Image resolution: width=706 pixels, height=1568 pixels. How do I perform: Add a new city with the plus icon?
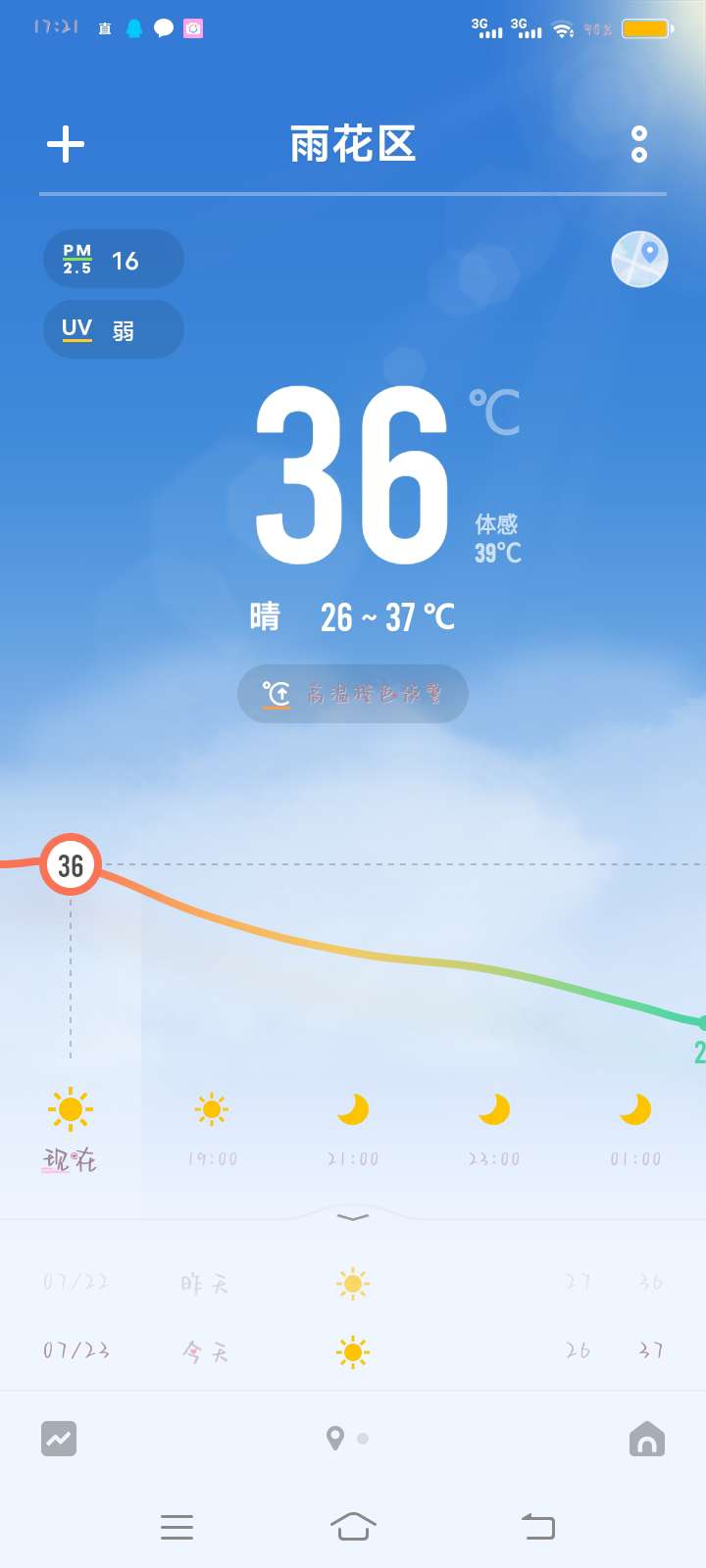click(66, 145)
